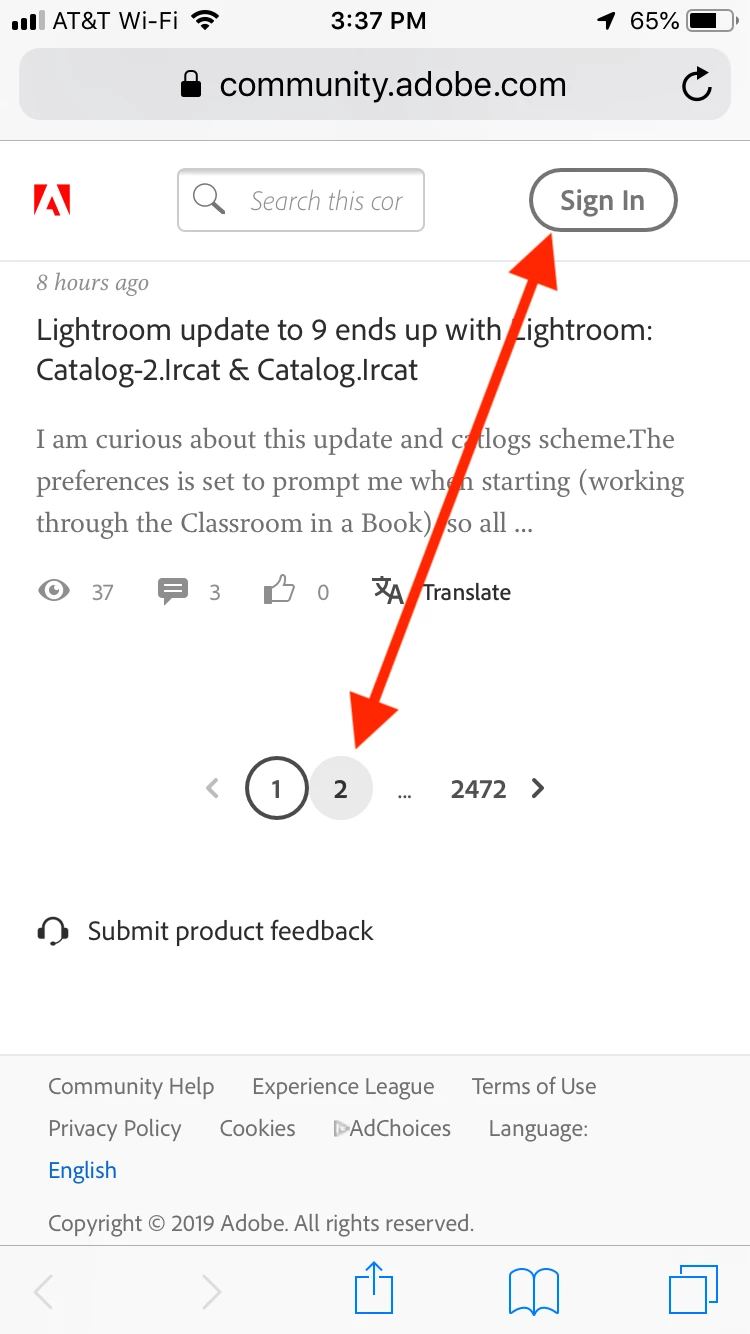
Task: Like the Lightroom catalog post
Action: tap(280, 592)
